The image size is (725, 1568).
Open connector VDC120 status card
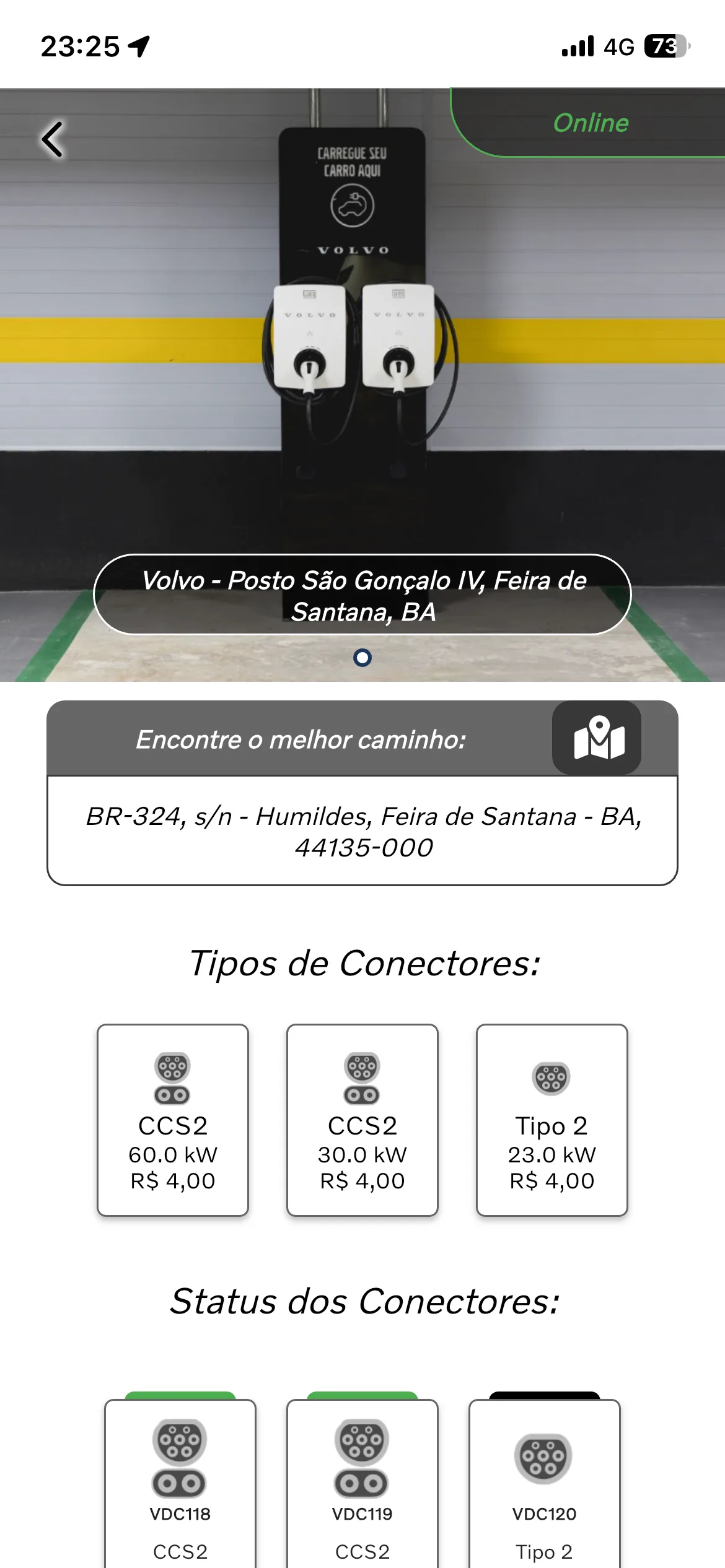tap(545, 1486)
